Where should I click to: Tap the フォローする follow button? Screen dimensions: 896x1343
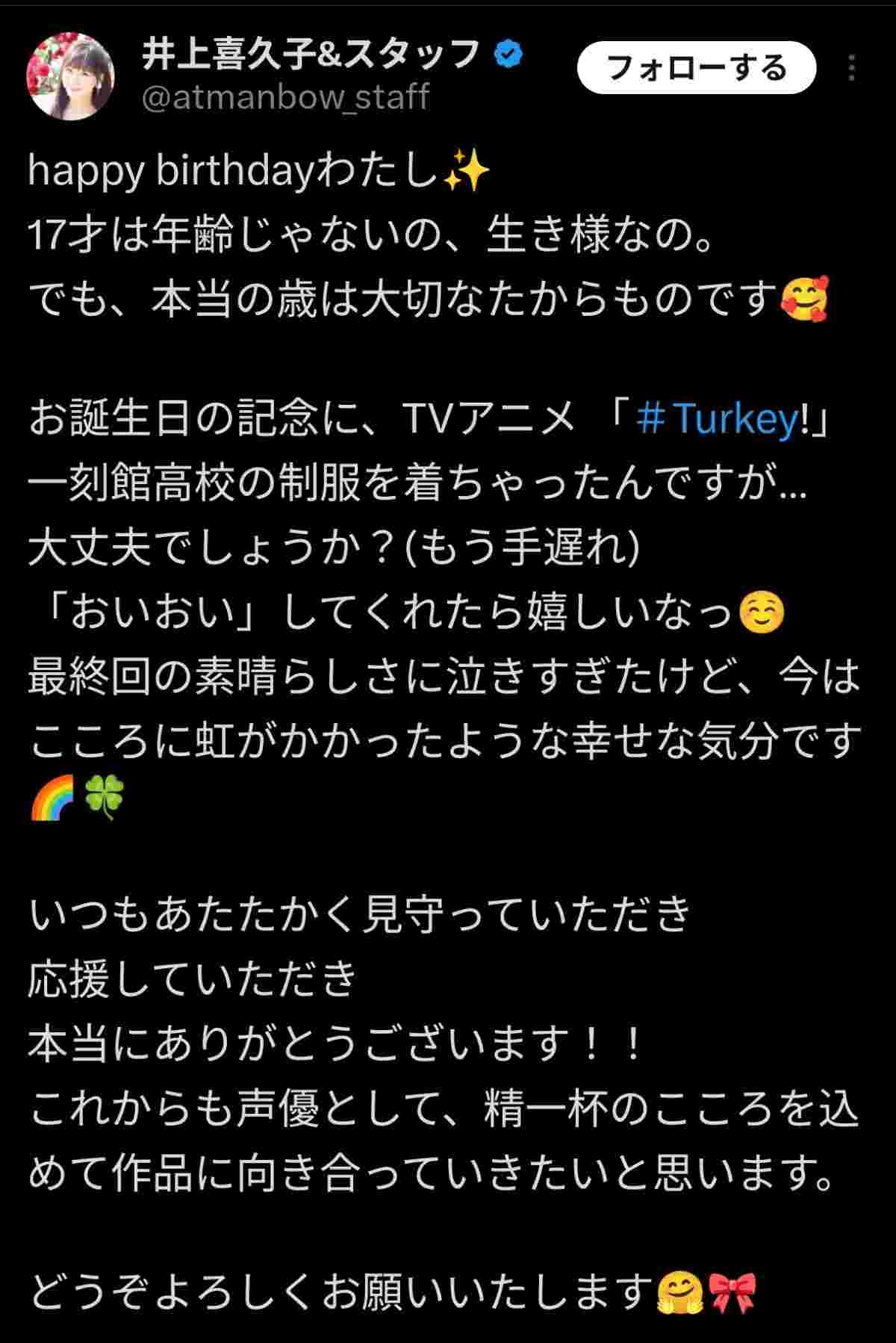point(696,68)
